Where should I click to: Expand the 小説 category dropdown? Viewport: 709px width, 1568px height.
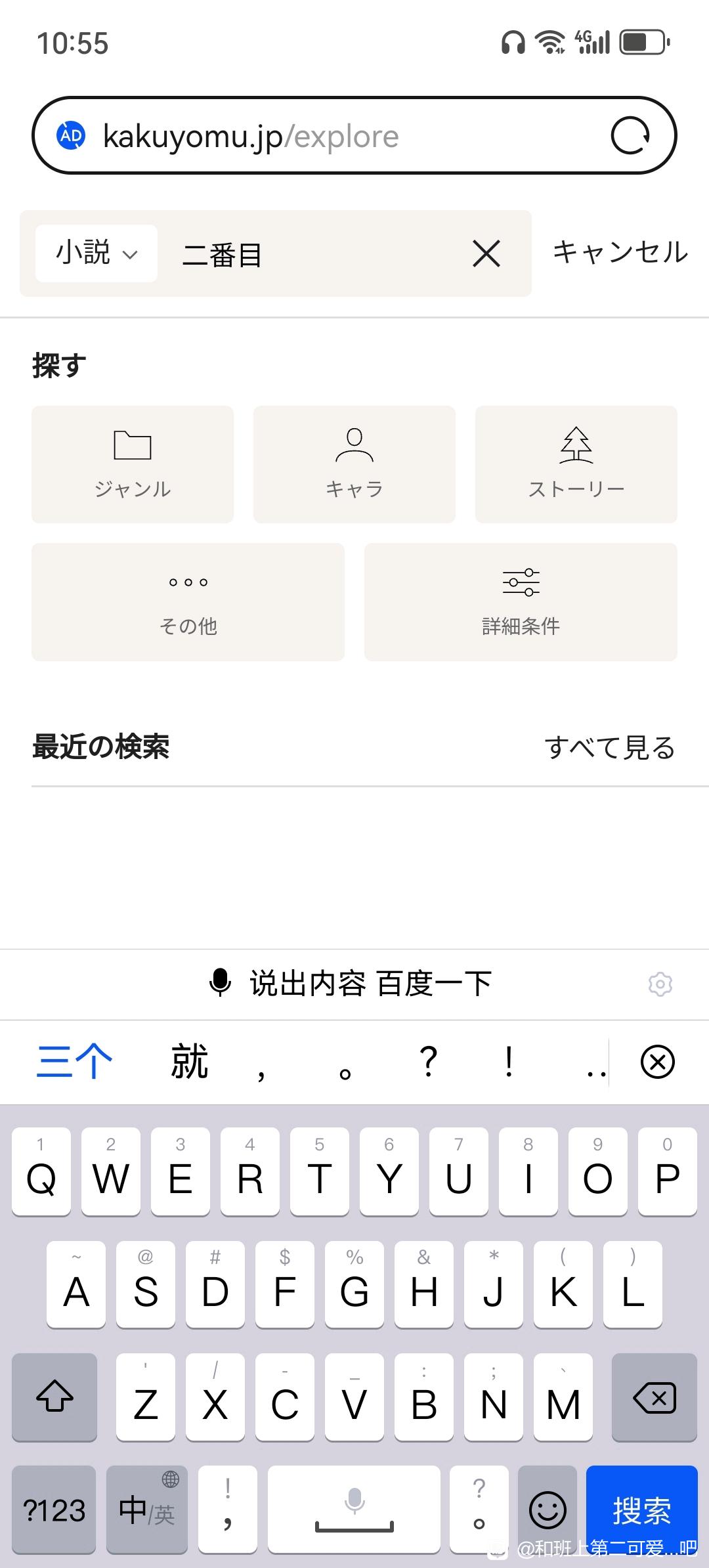click(x=97, y=253)
